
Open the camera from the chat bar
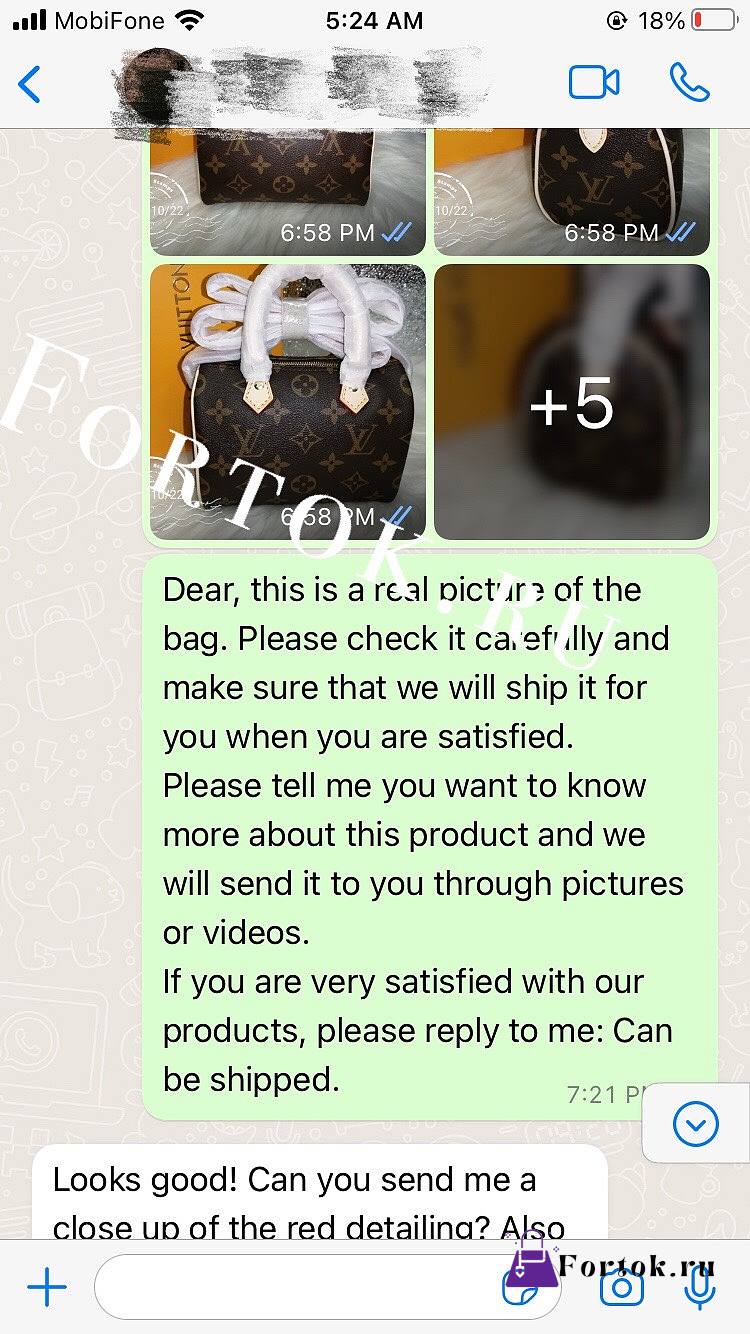pos(621,1288)
